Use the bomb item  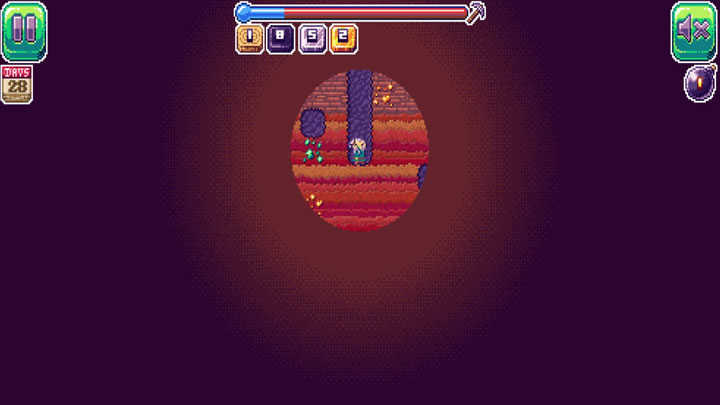coord(699,83)
